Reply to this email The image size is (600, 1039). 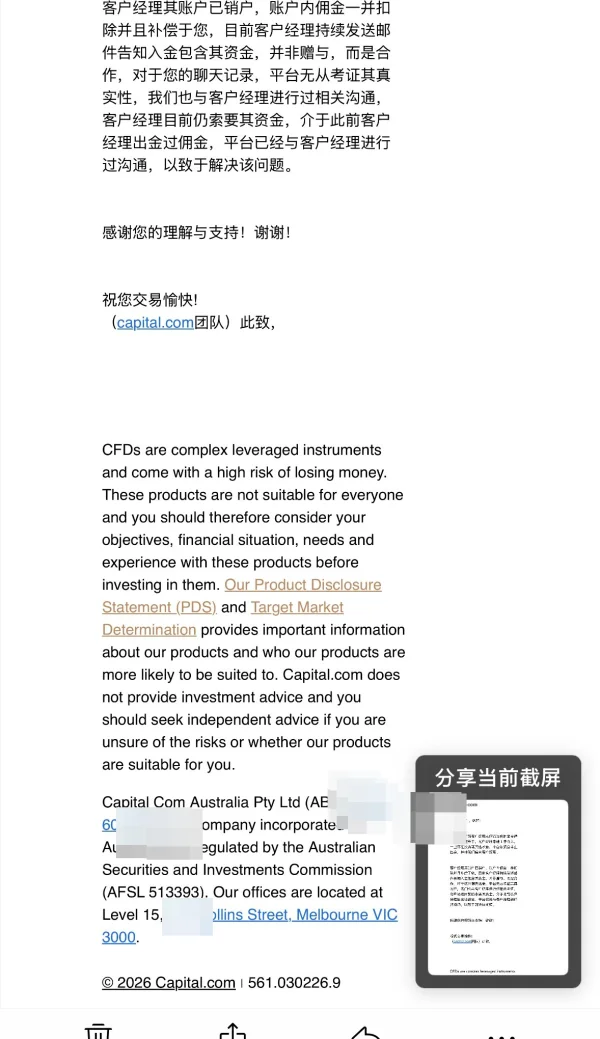coord(365,1032)
